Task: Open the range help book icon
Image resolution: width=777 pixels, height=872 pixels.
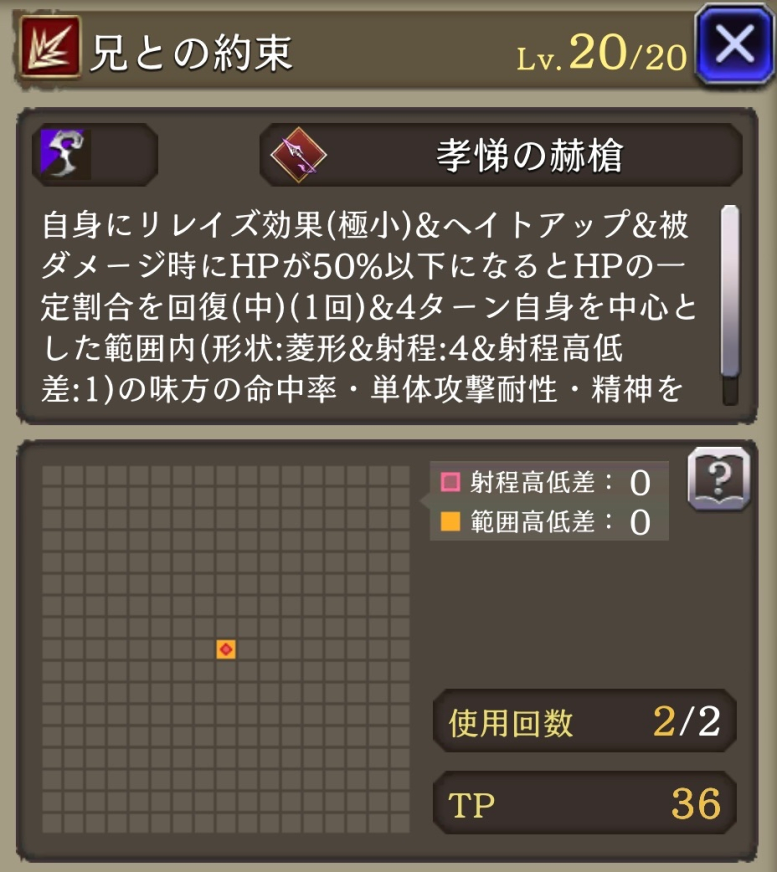Action: [718, 480]
